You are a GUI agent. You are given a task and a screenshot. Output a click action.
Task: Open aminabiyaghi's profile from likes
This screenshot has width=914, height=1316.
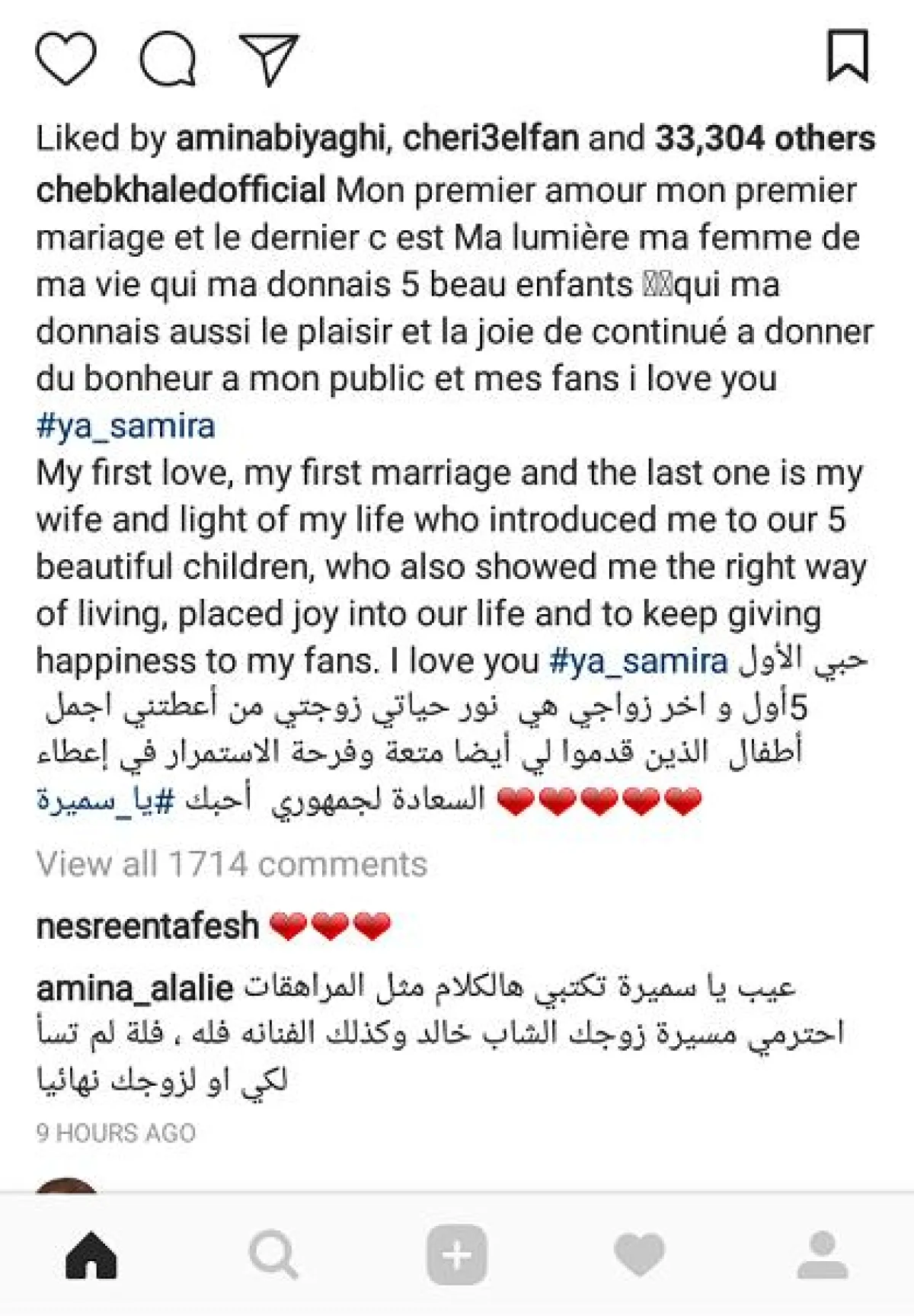[x=279, y=139]
